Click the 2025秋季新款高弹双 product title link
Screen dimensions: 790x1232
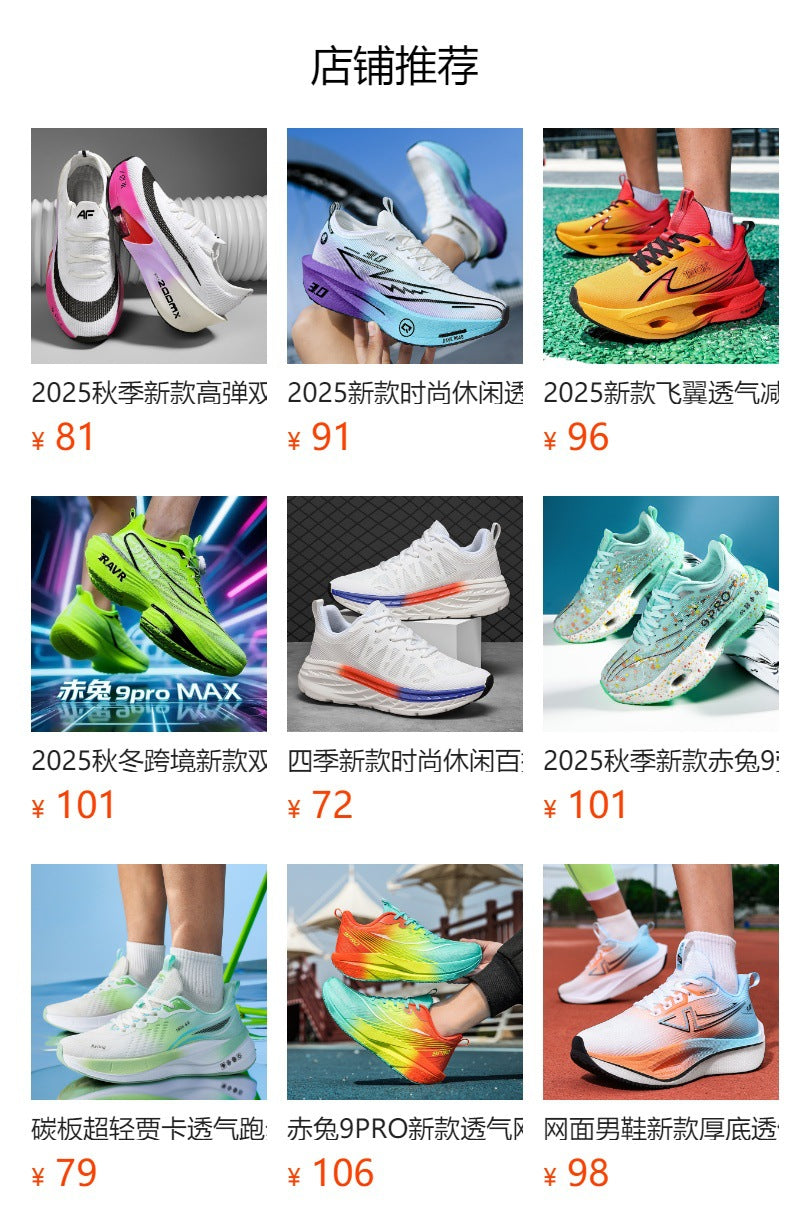coord(150,390)
